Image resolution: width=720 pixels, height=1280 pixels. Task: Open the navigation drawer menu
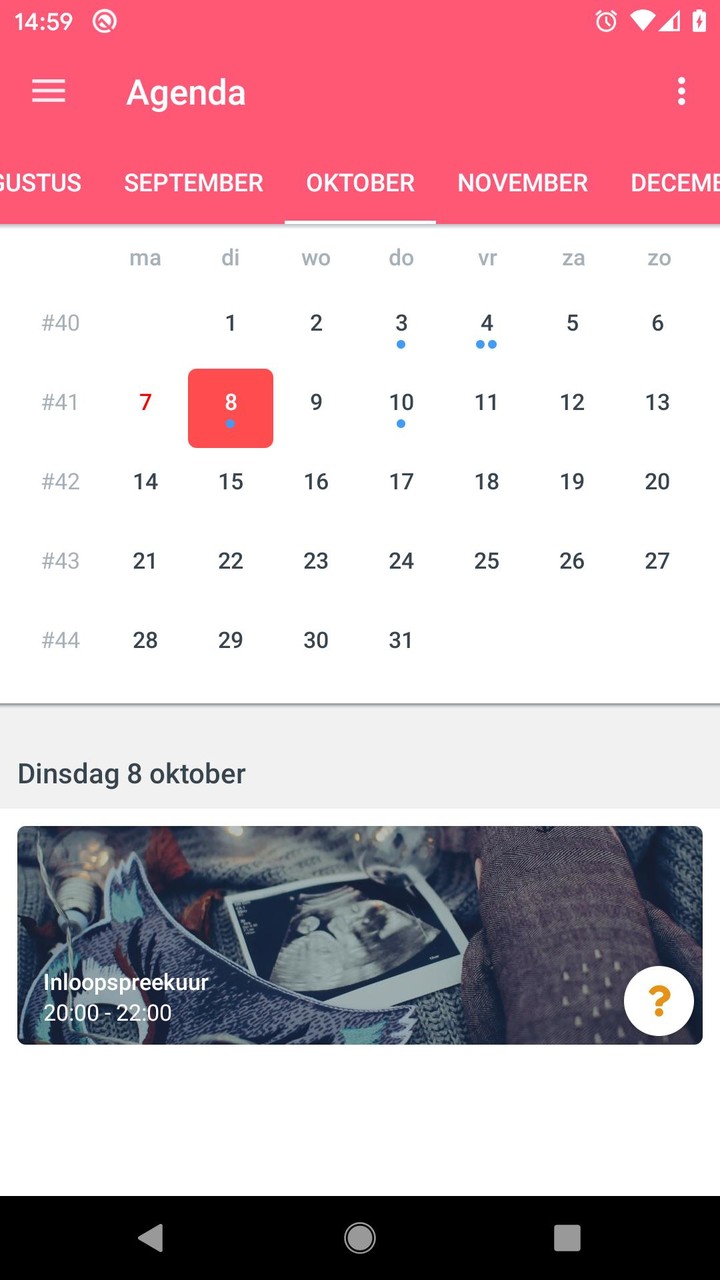coord(48,91)
